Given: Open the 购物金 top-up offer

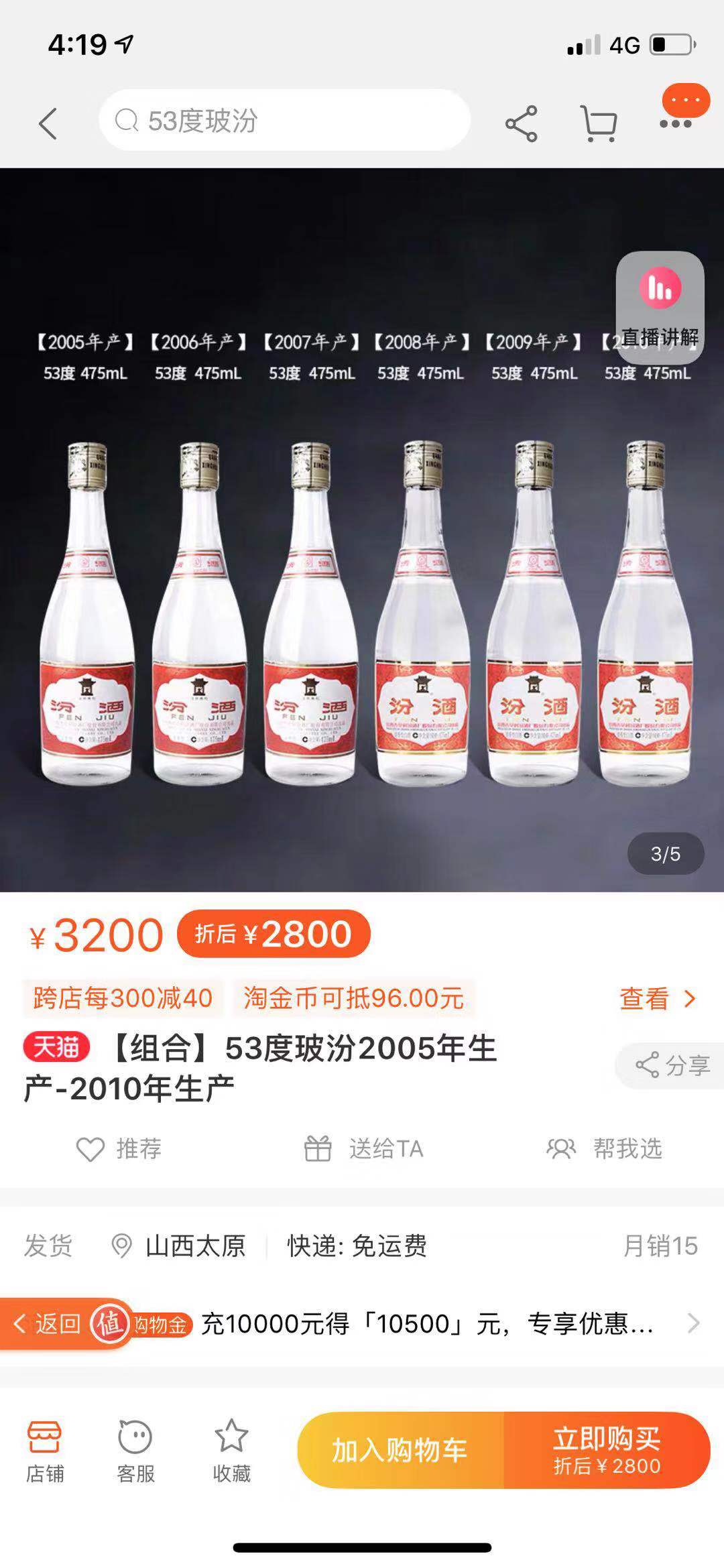Looking at the screenshot, I should tap(429, 1323).
